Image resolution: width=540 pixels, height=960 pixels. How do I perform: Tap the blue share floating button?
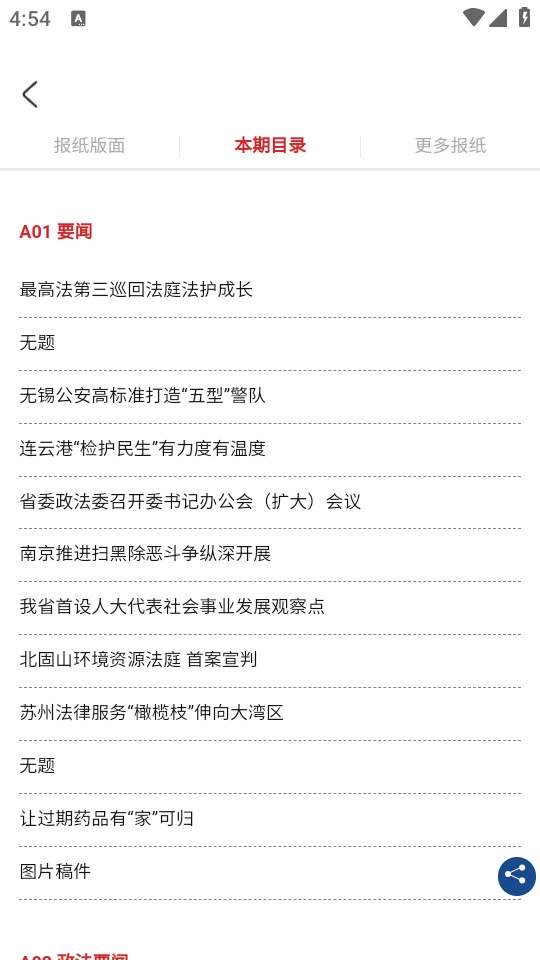pos(517,876)
